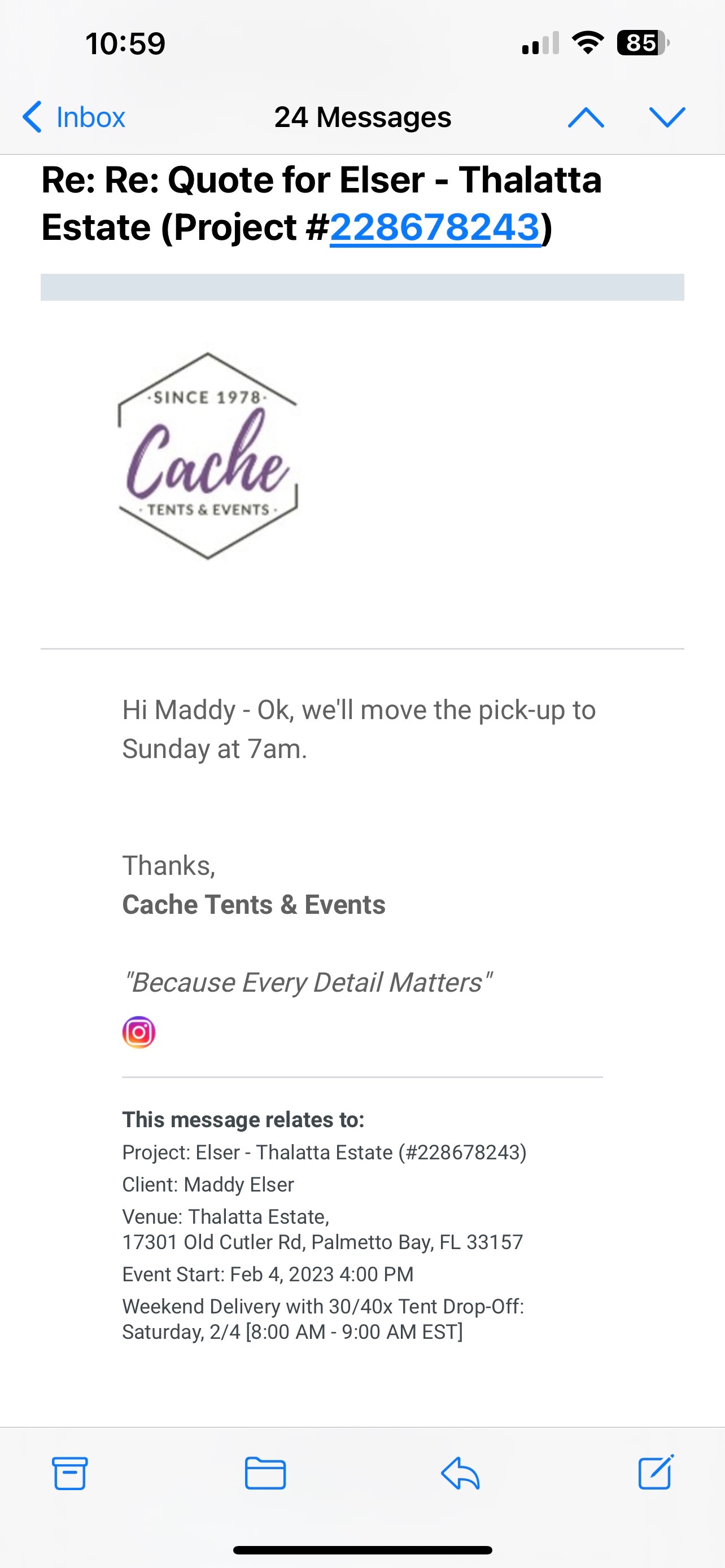This screenshot has width=725, height=1568.
Task: Open project number 228678243 link
Action: click(435, 227)
